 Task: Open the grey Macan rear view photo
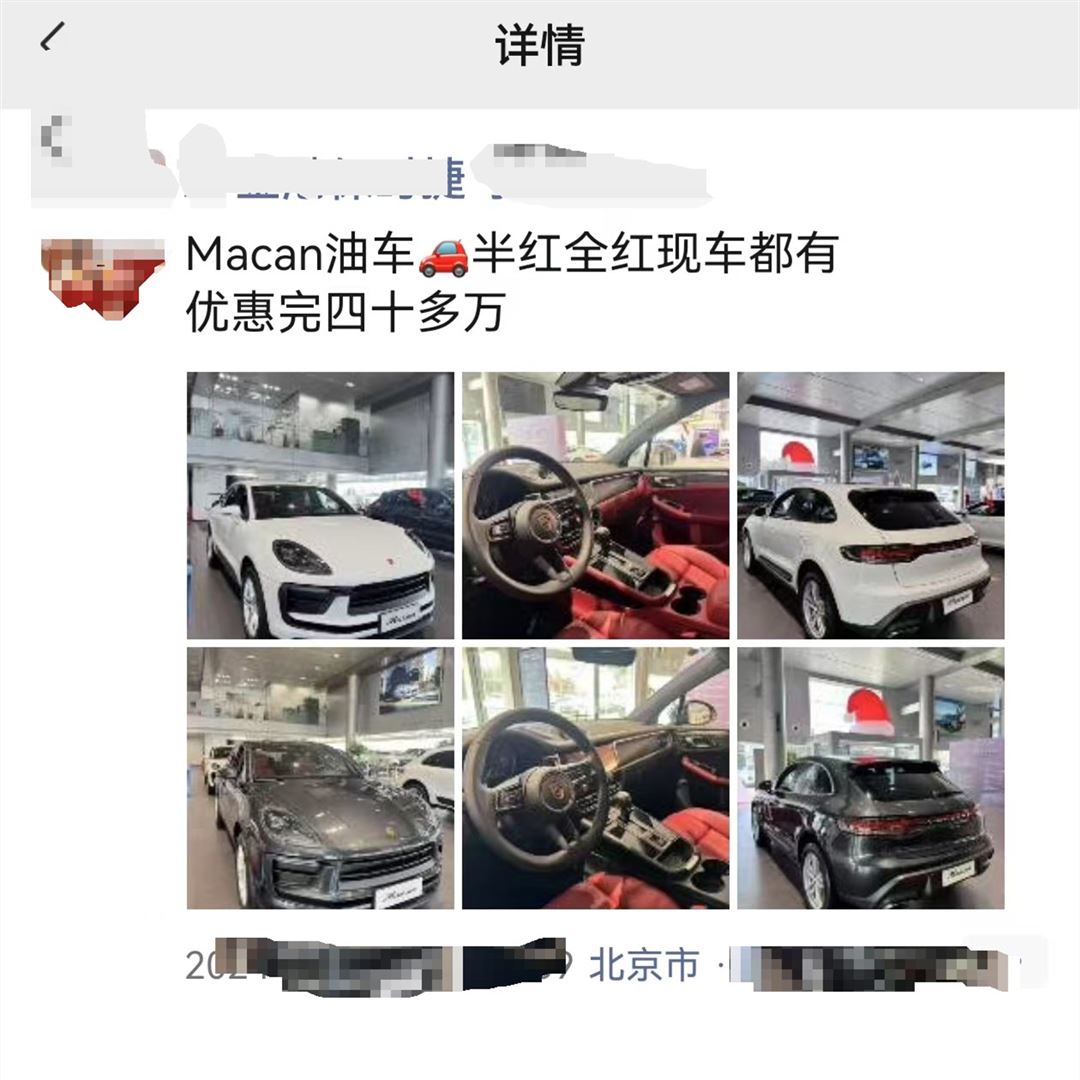click(x=870, y=778)
